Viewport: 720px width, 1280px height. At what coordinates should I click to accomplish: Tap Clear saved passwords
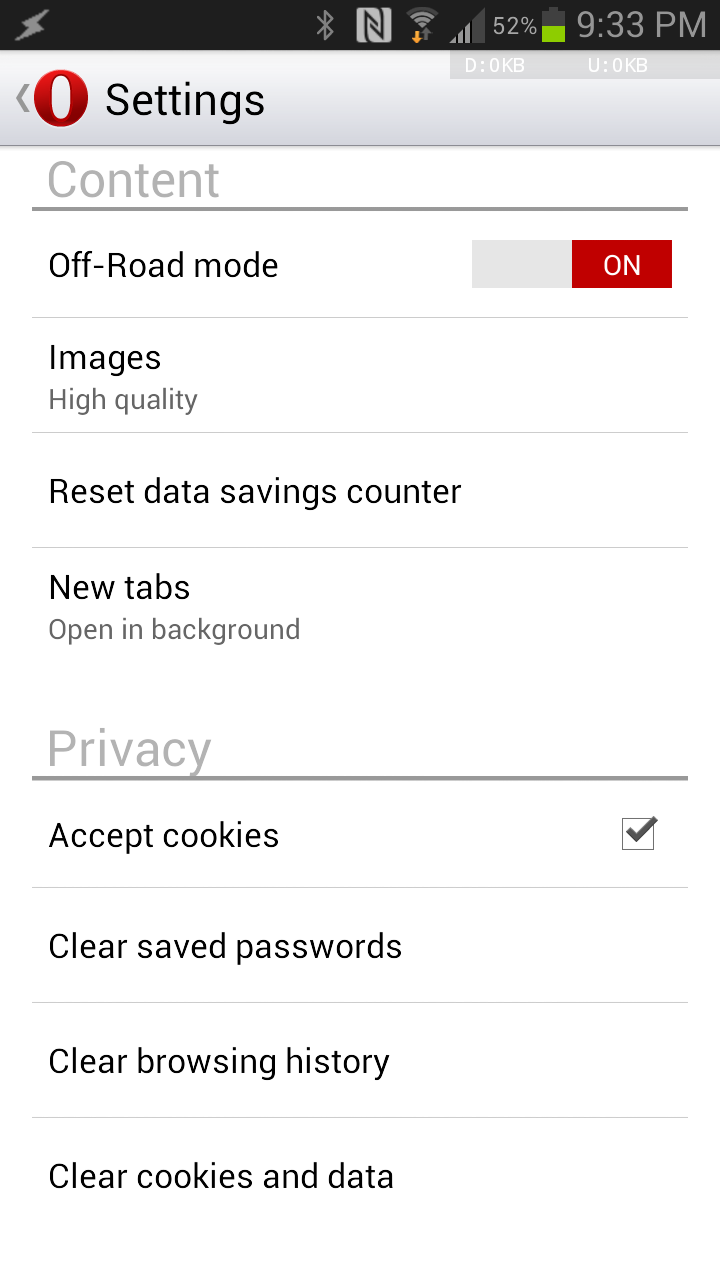(360, 945)
